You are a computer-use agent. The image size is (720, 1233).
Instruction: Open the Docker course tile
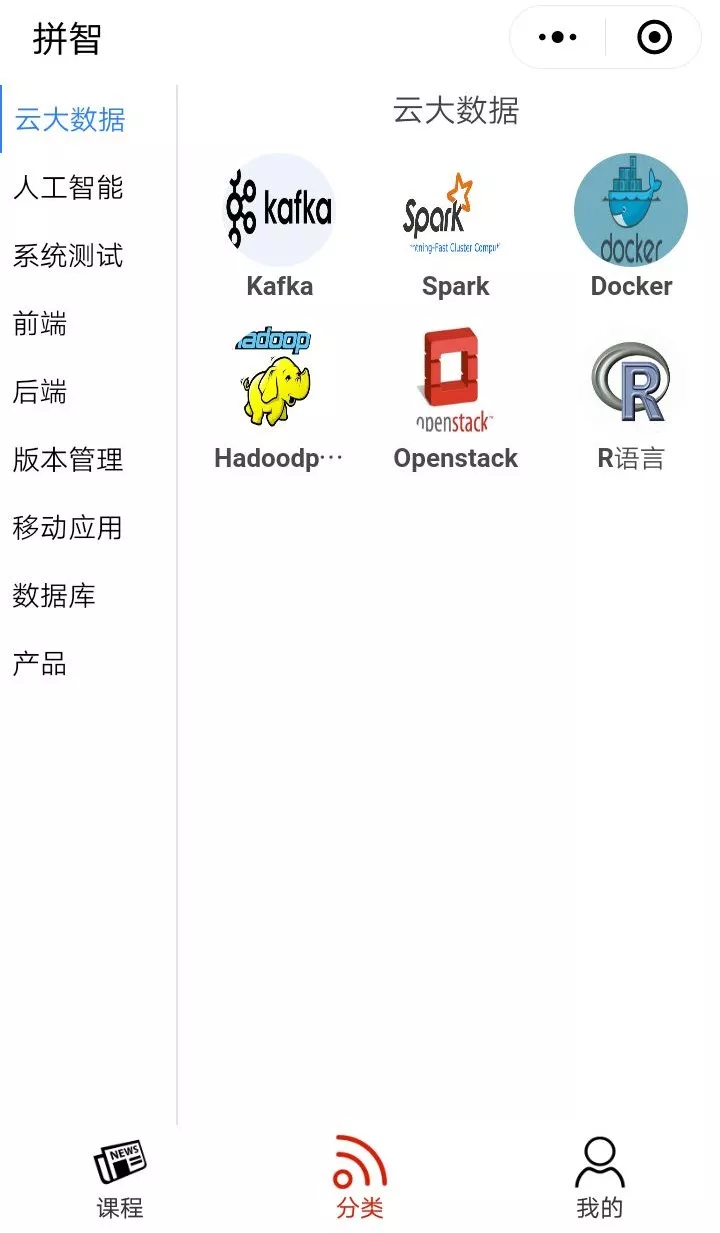coord(631,227)
